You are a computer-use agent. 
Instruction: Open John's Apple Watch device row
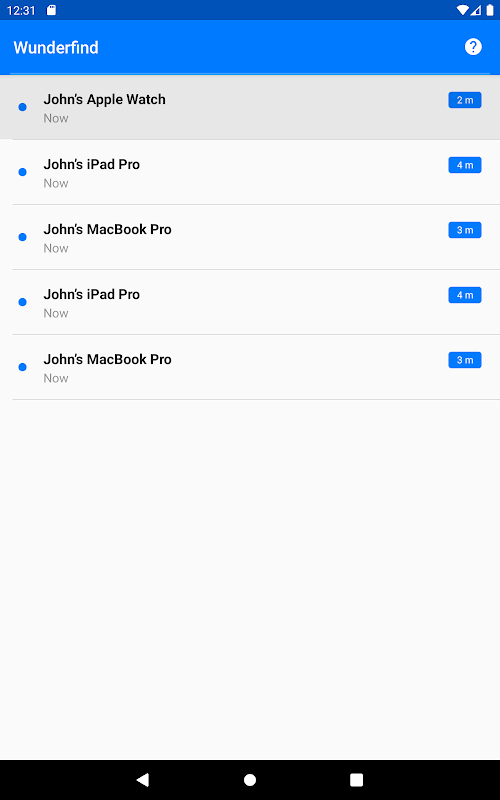coord(250,107)
